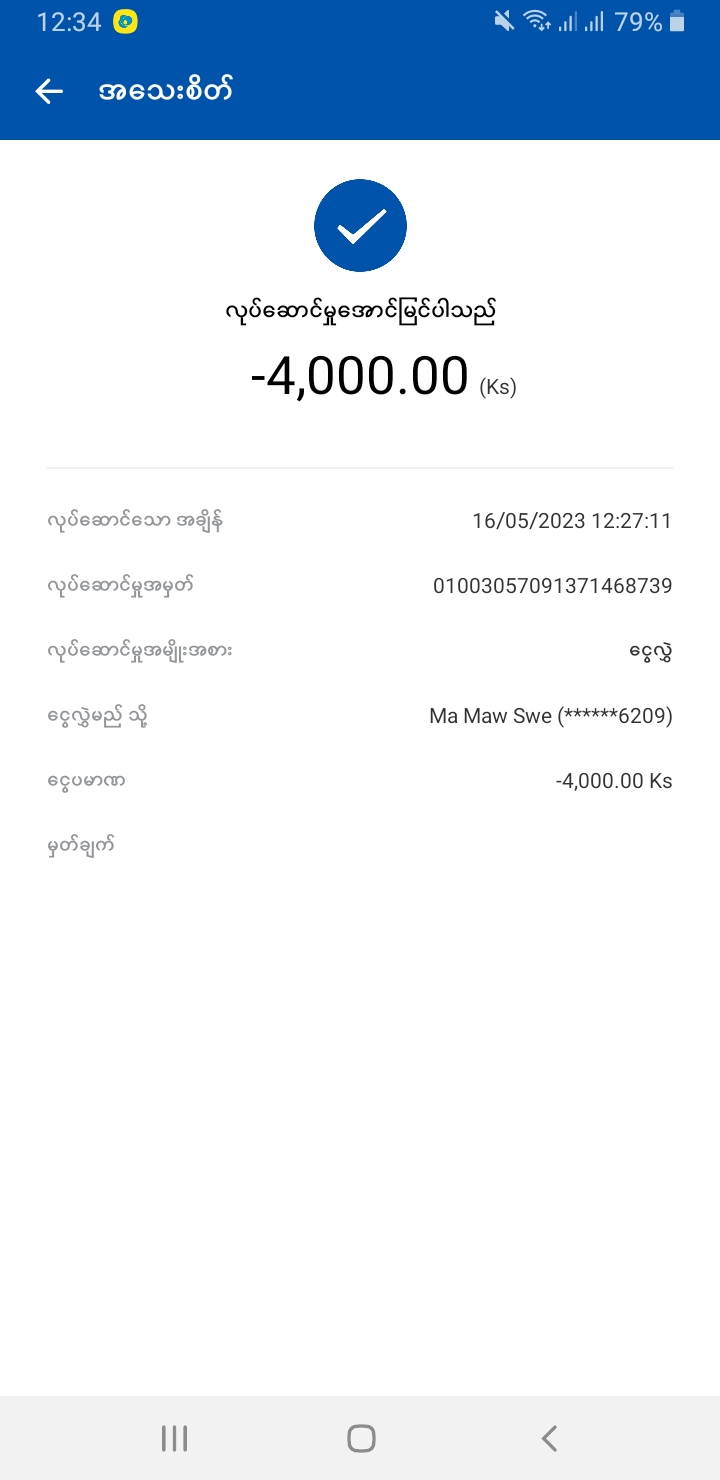The height and width of the screenshot is (1480, 720).
Task: Go back using the app bar arrow
Action: (x=49, y=91)
